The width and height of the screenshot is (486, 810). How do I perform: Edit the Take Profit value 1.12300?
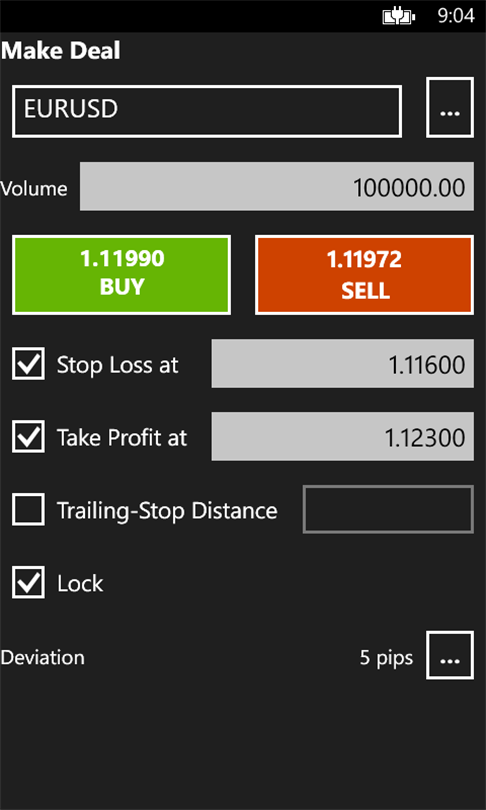tap(342, 437)
